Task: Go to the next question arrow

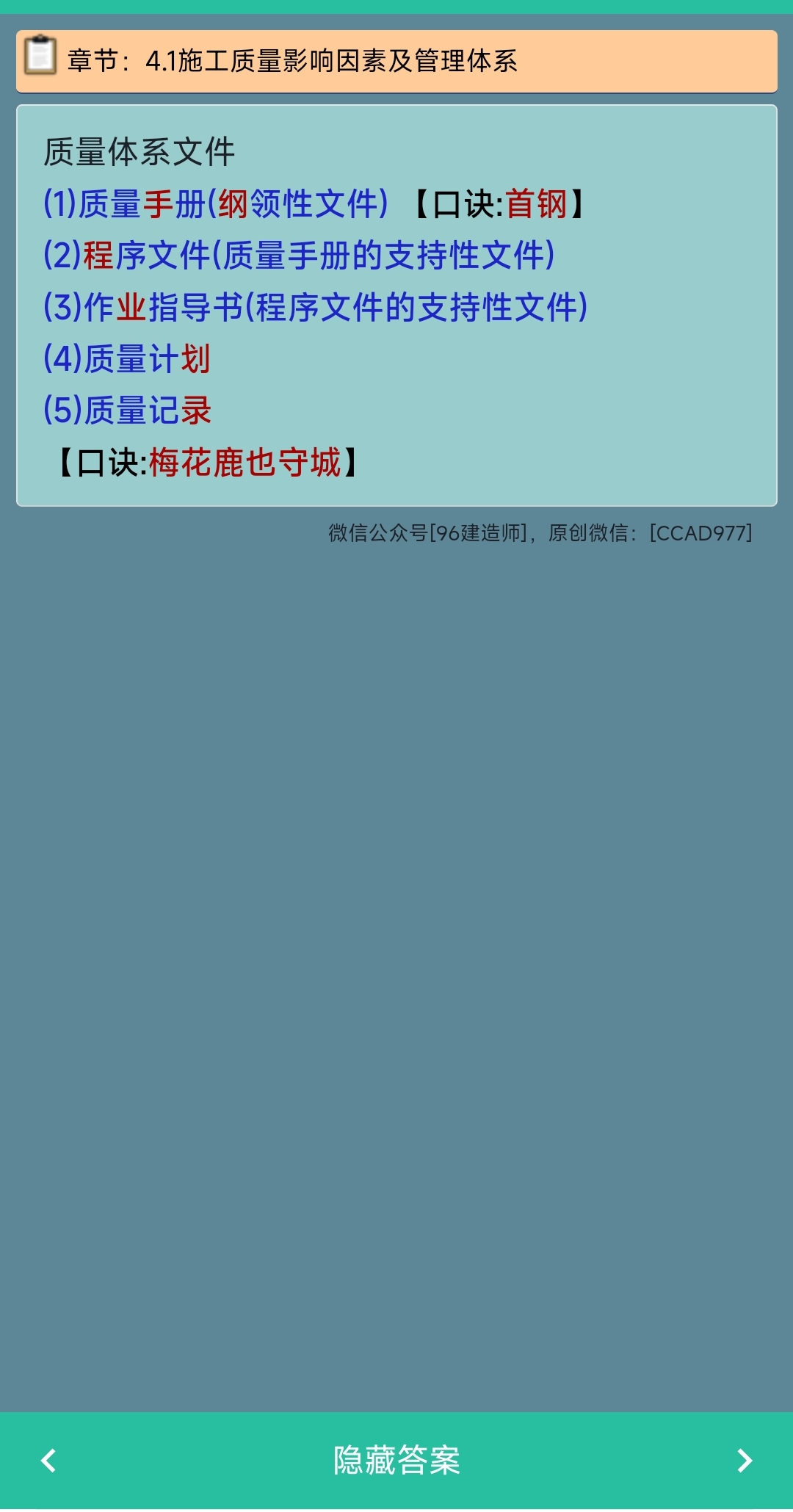Action: pos(744,1461)
